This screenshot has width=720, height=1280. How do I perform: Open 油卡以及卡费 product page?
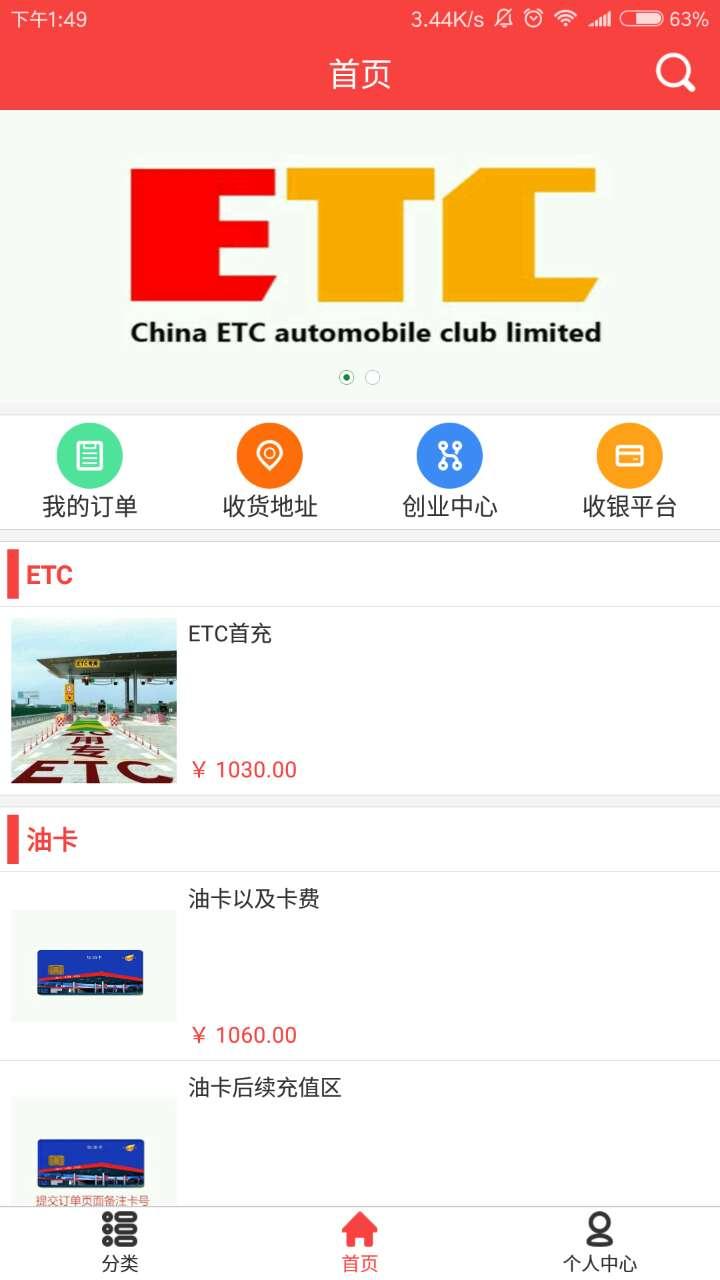tap(360, 965)
